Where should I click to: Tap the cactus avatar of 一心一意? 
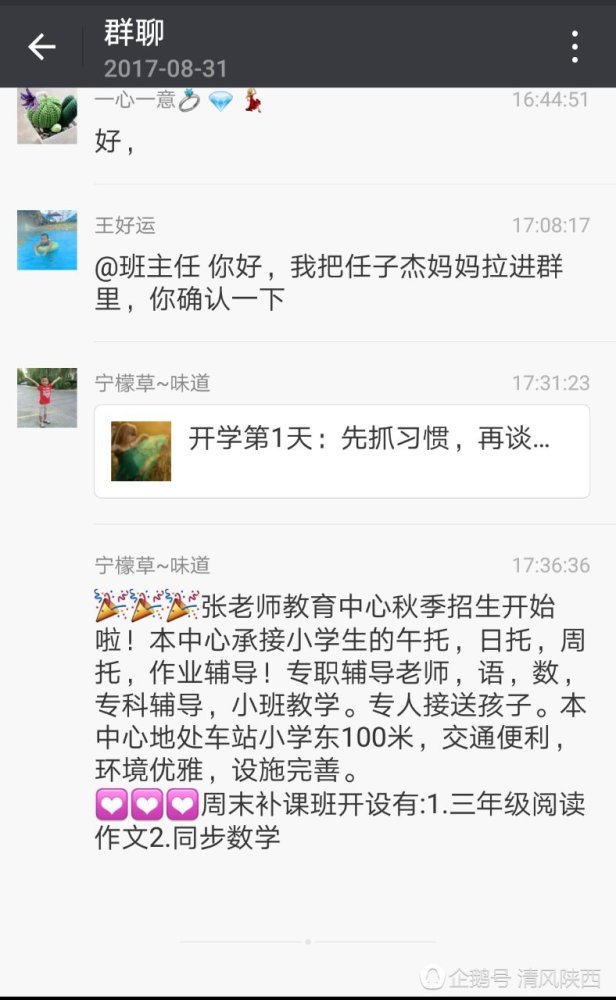47,115
